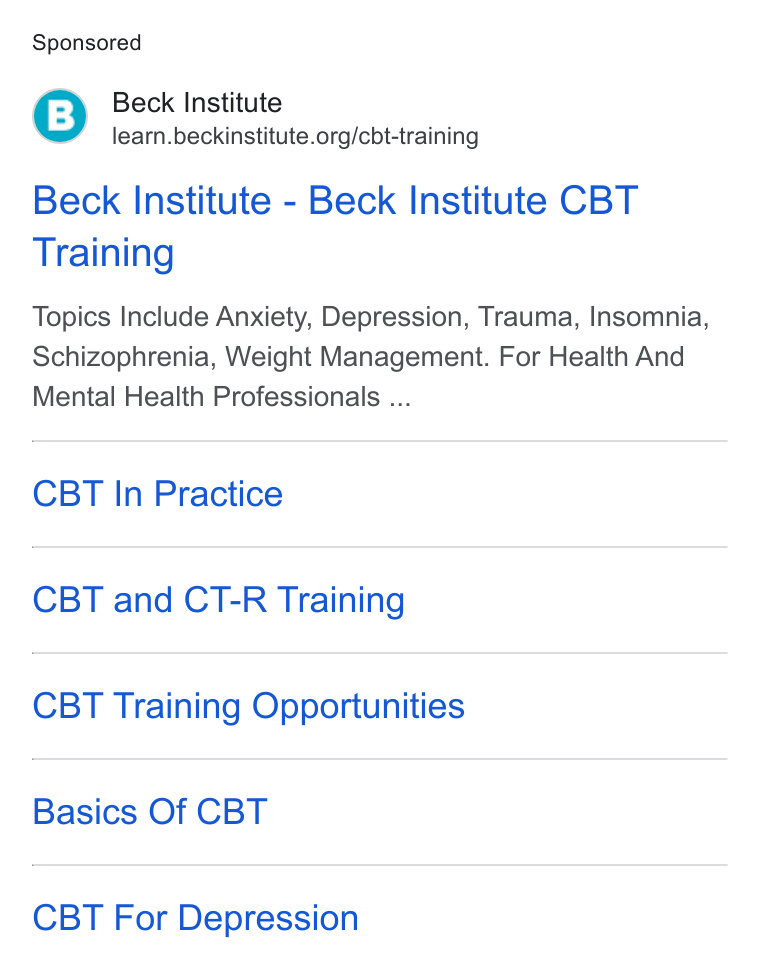Go to CBT and CT-R Training
The image size is (760, 970).
tap(218, 600)
